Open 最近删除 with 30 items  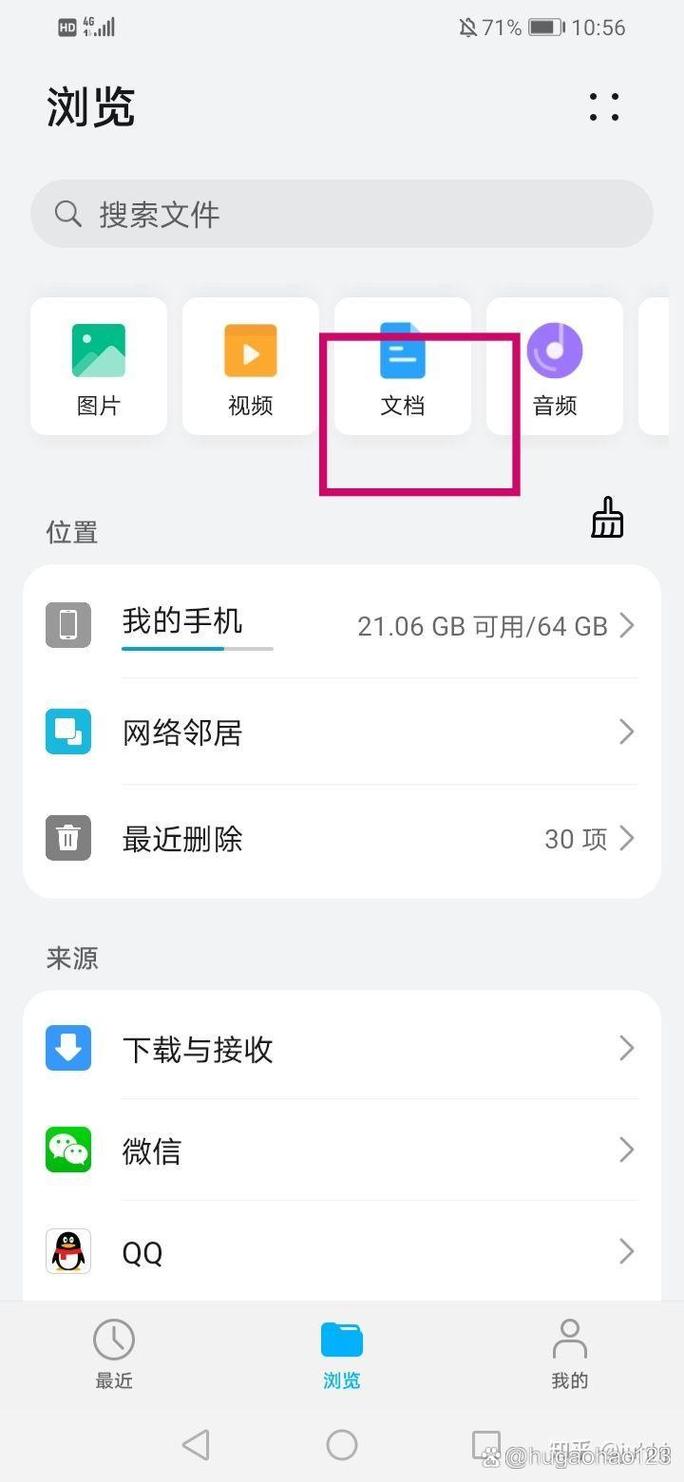(x=341, y=838)
